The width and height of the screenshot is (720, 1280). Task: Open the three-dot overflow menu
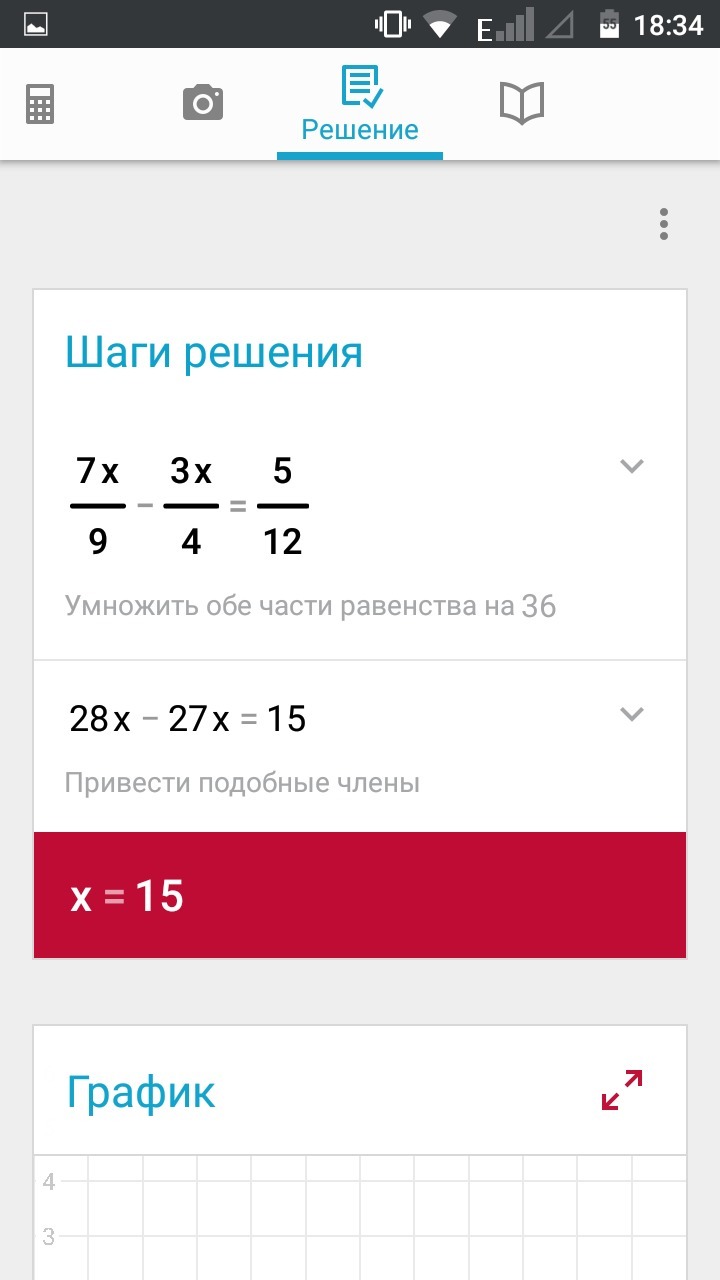(664, 224)
